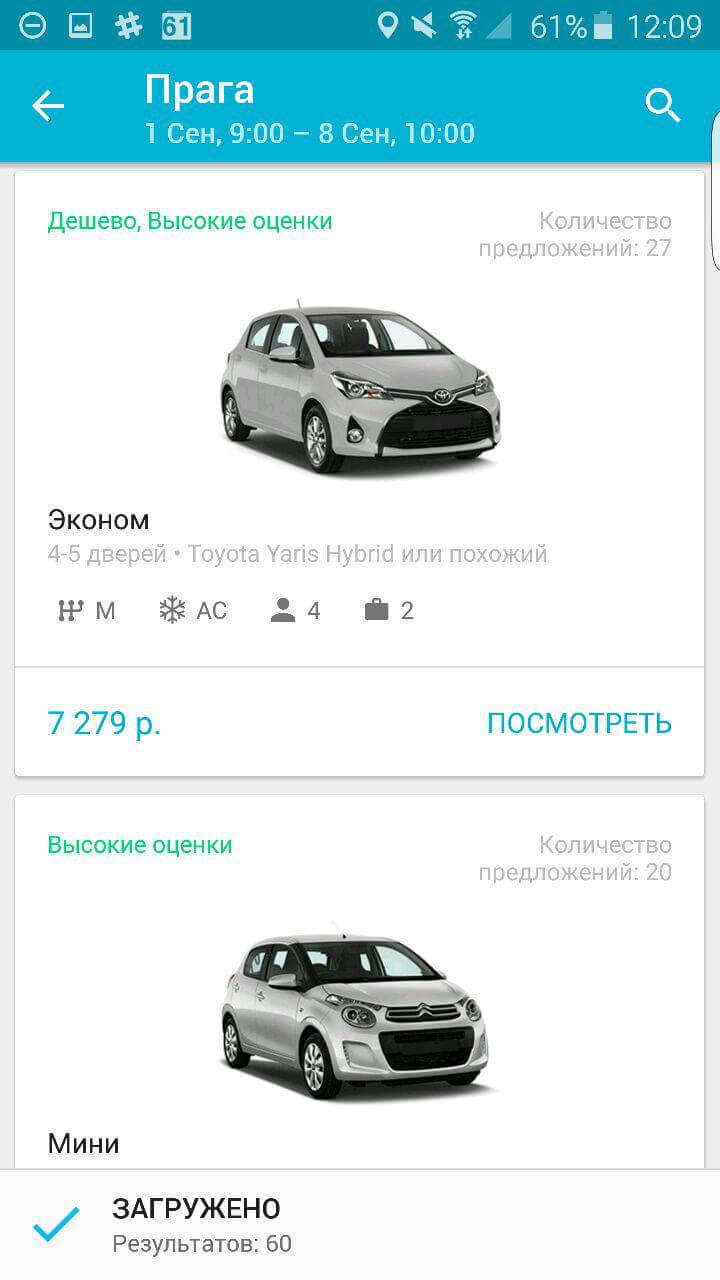Tap the blue checkmark in the loaded notification
Image resolution: width=720 pixels, height=1280 pixels.
coord(58,1221)
